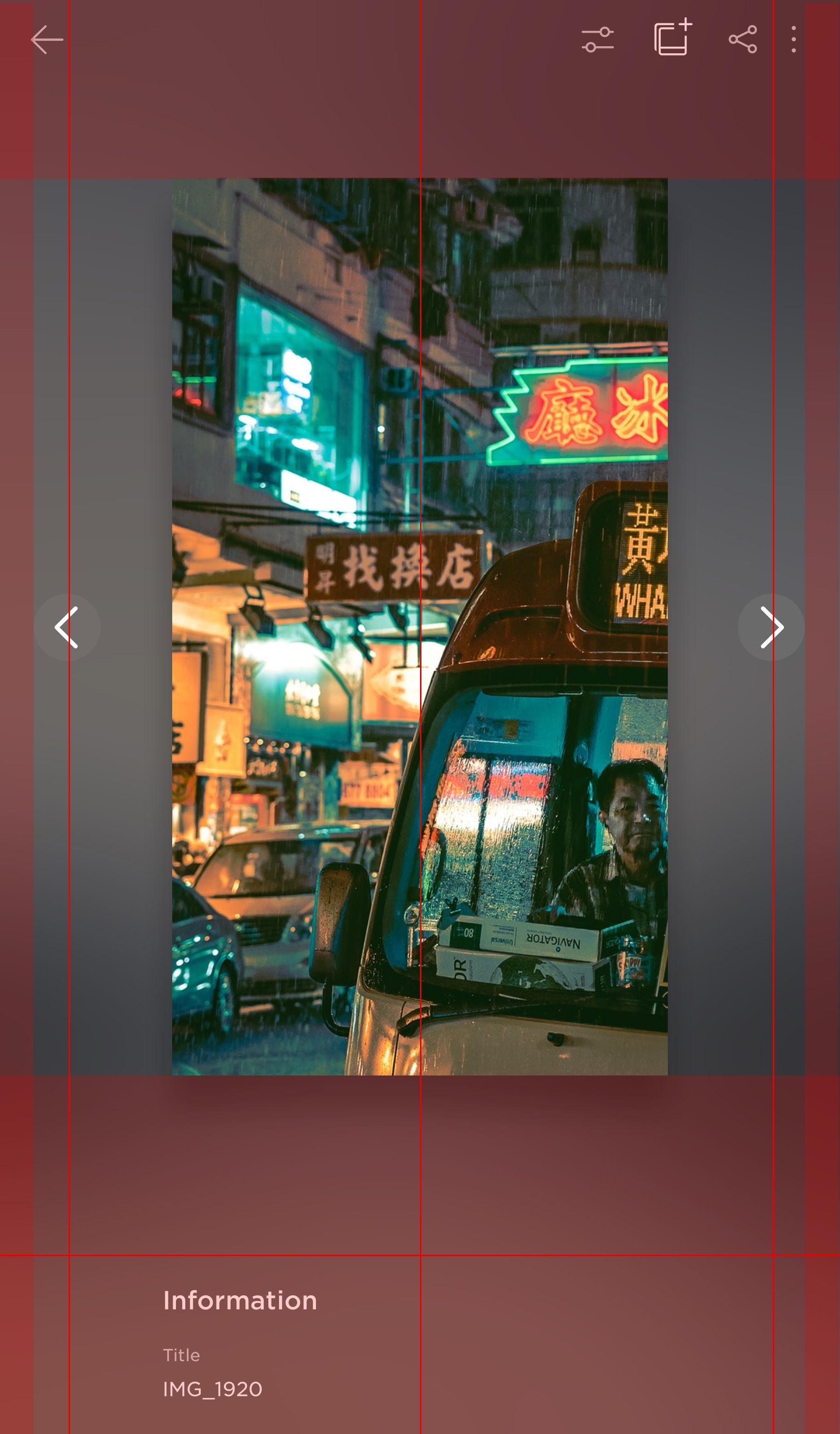Image resolution: width=840 pixels, height=1434 pixels.
Task: Open the photo adjustments sliders icon
Action: [597, 40]
